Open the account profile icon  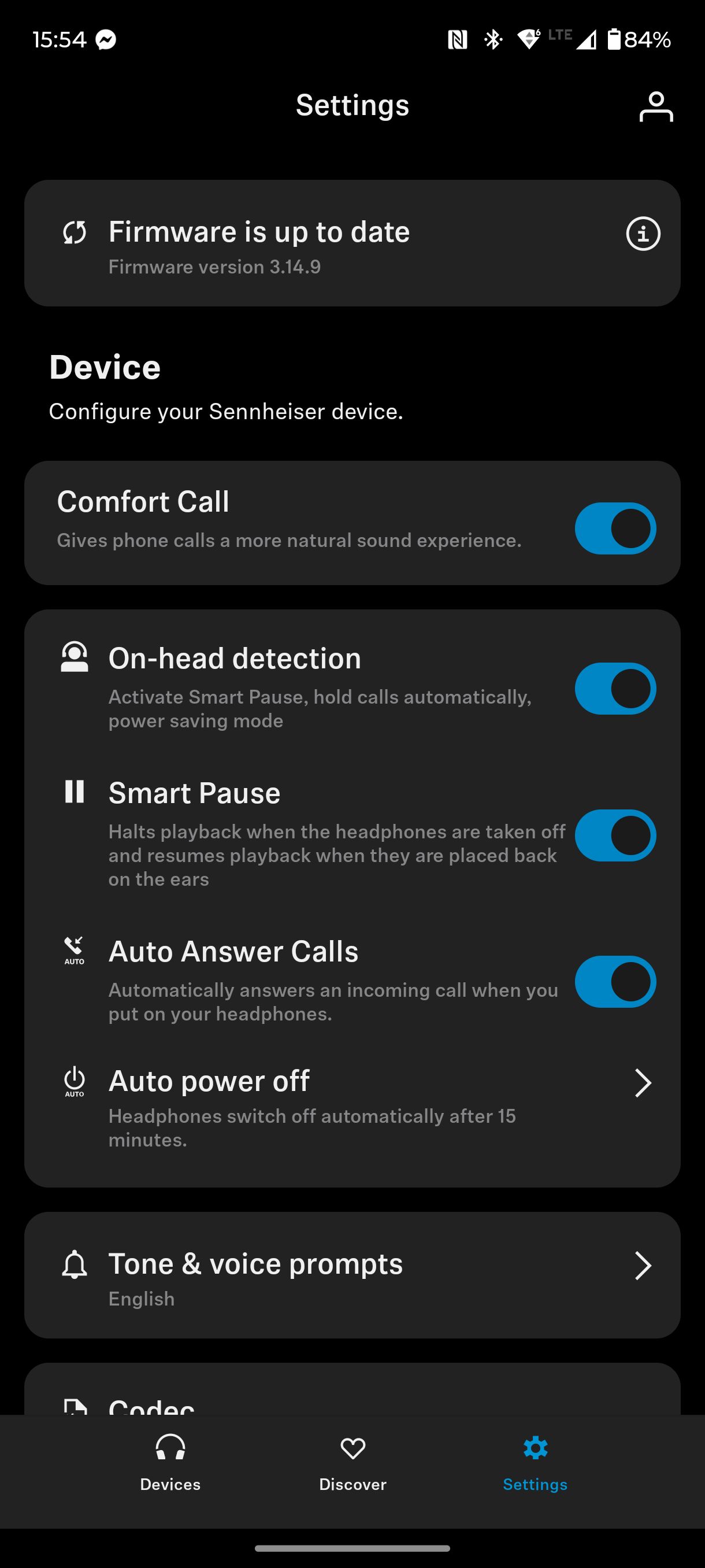(x=656, y=106)
